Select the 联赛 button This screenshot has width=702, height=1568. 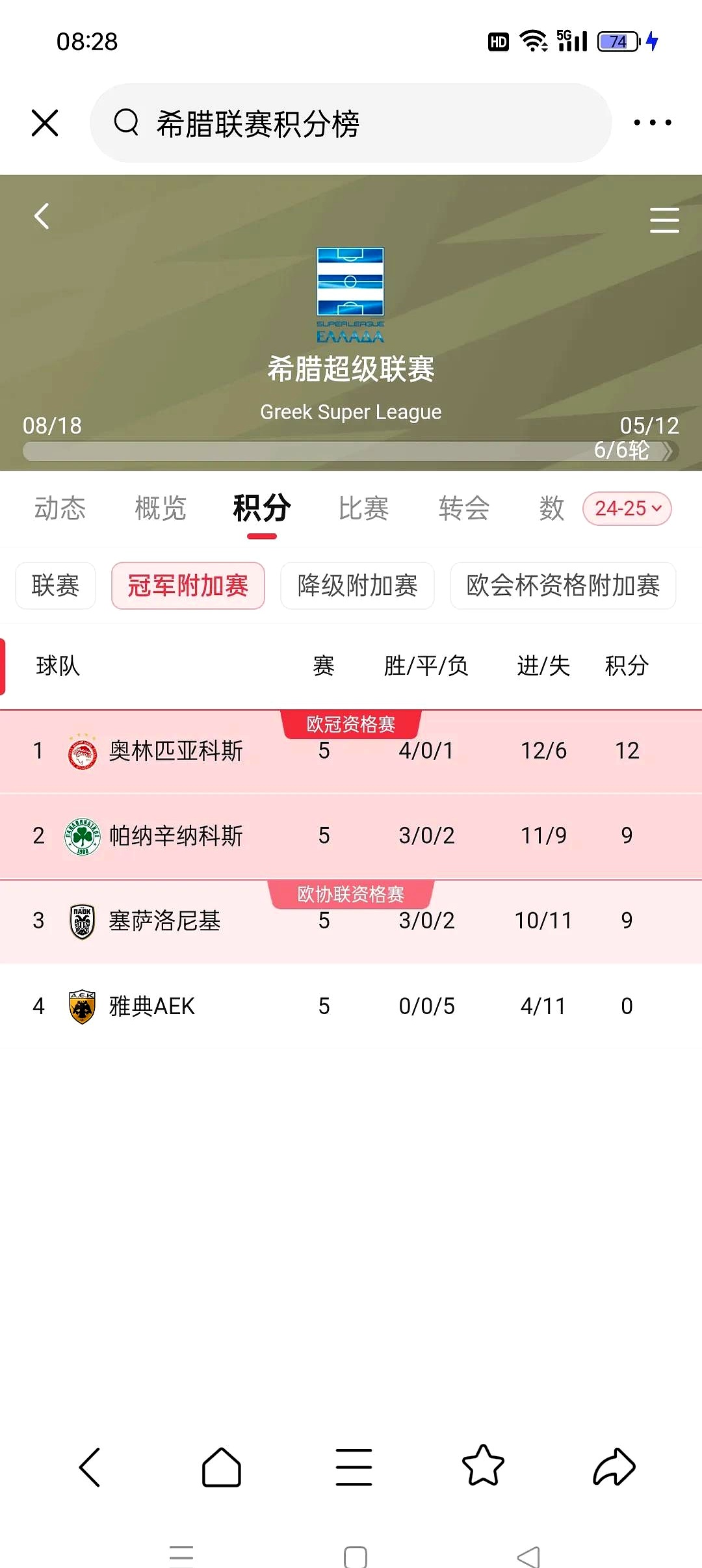(55, 586)
